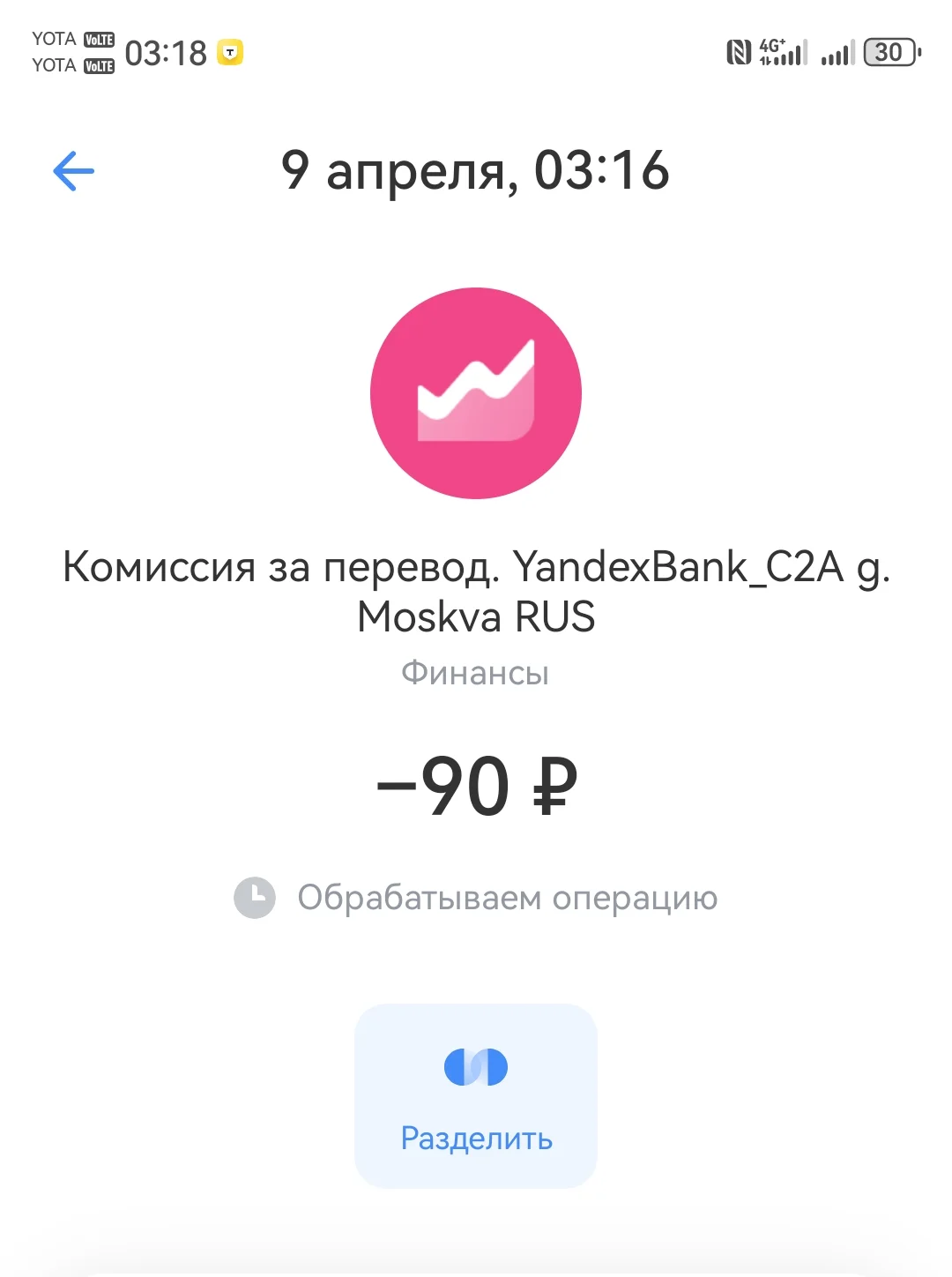Open the Финансы category icon
This screenshot has width=952, height=1277.
476,393
